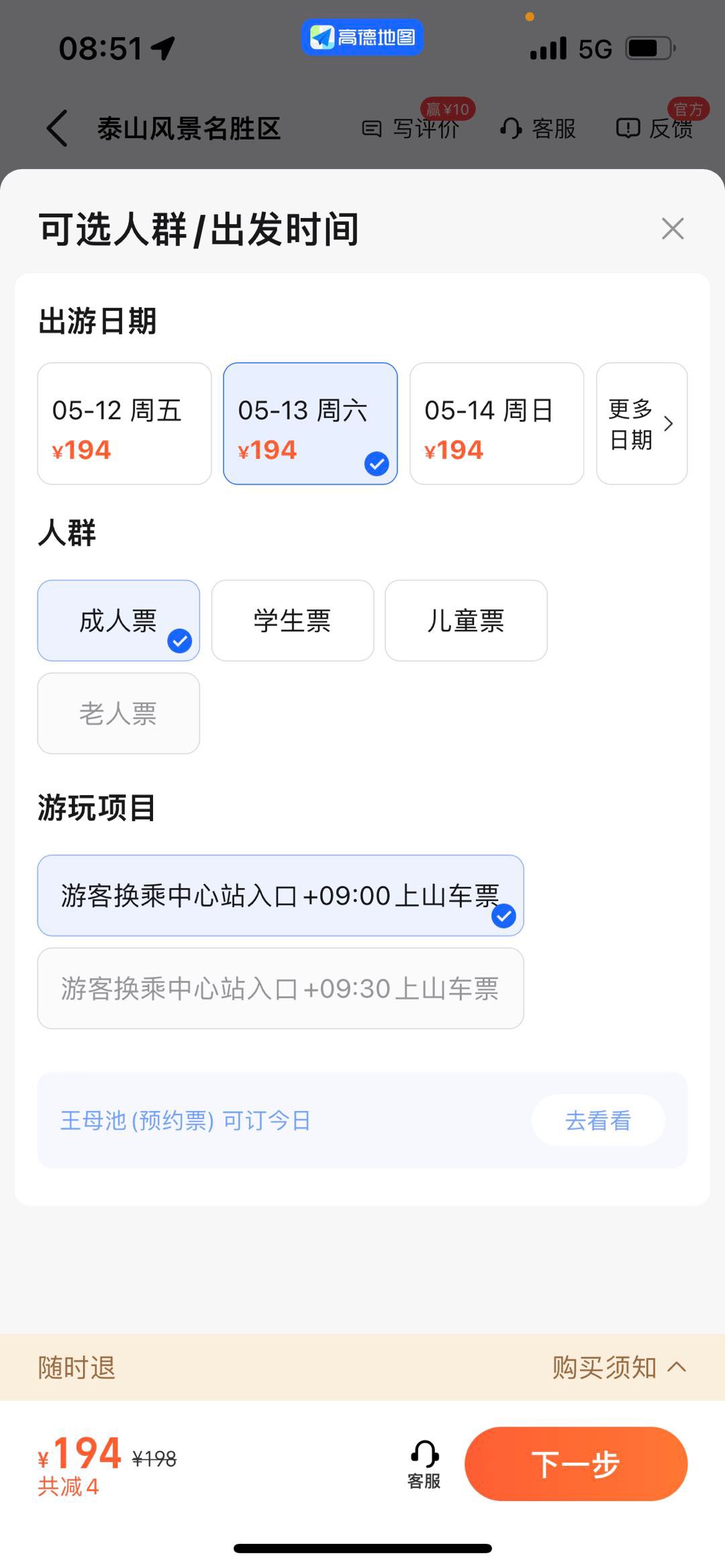The width and height of the screenshot is (725, 1568).
Task: Contact 客服 from the bottom bar
Action: pos(424,1464)
